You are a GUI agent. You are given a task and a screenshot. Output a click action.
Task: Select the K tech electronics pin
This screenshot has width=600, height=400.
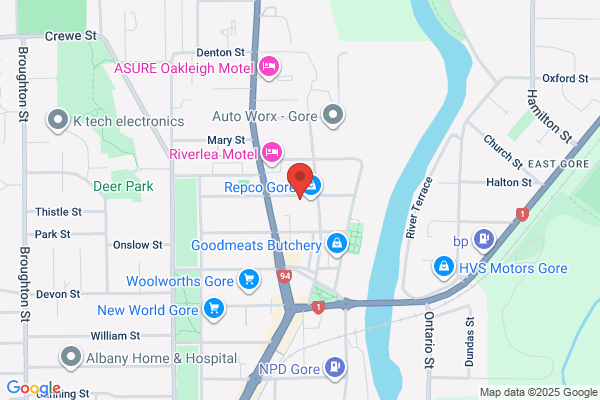pos(58,121)
